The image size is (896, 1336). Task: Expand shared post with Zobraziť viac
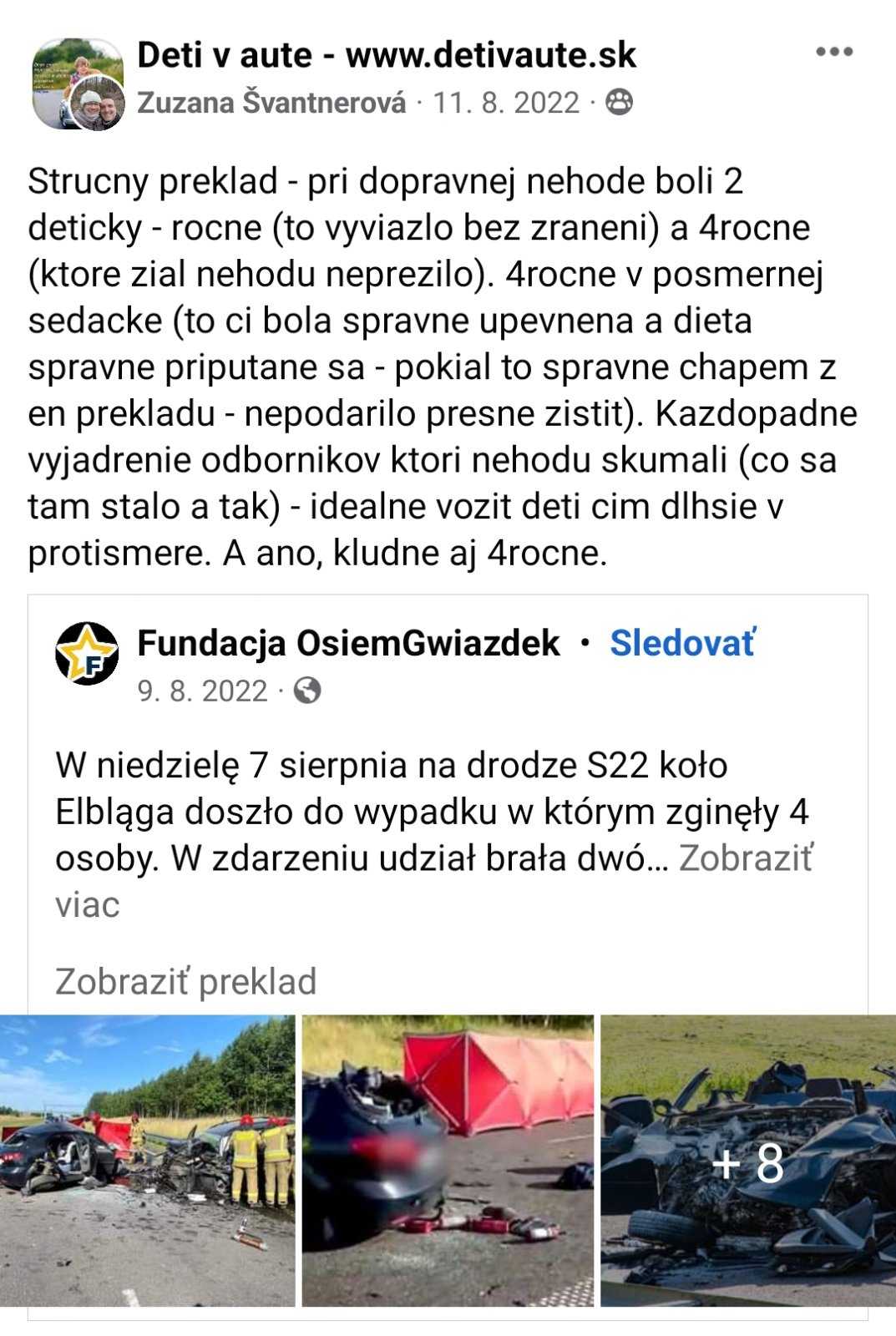745,859
